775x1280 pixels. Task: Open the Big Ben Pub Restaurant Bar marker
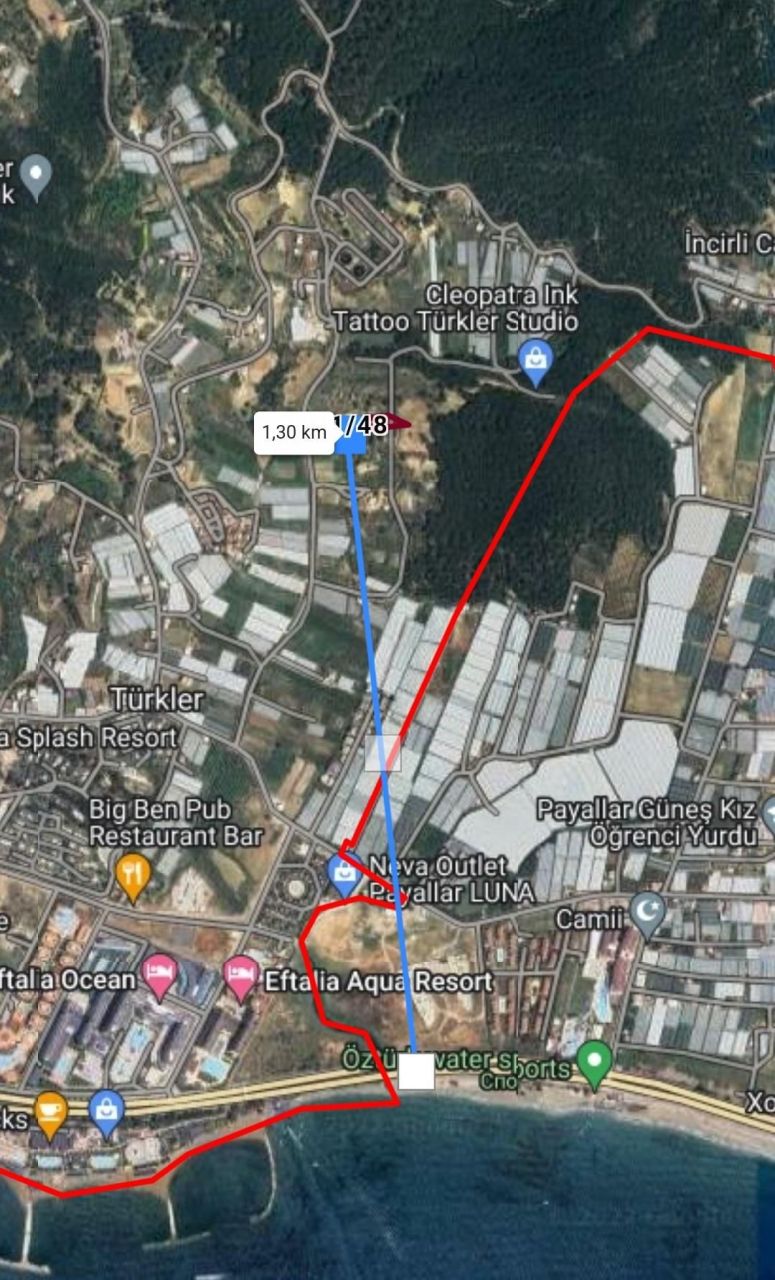(x=134, y=875)
